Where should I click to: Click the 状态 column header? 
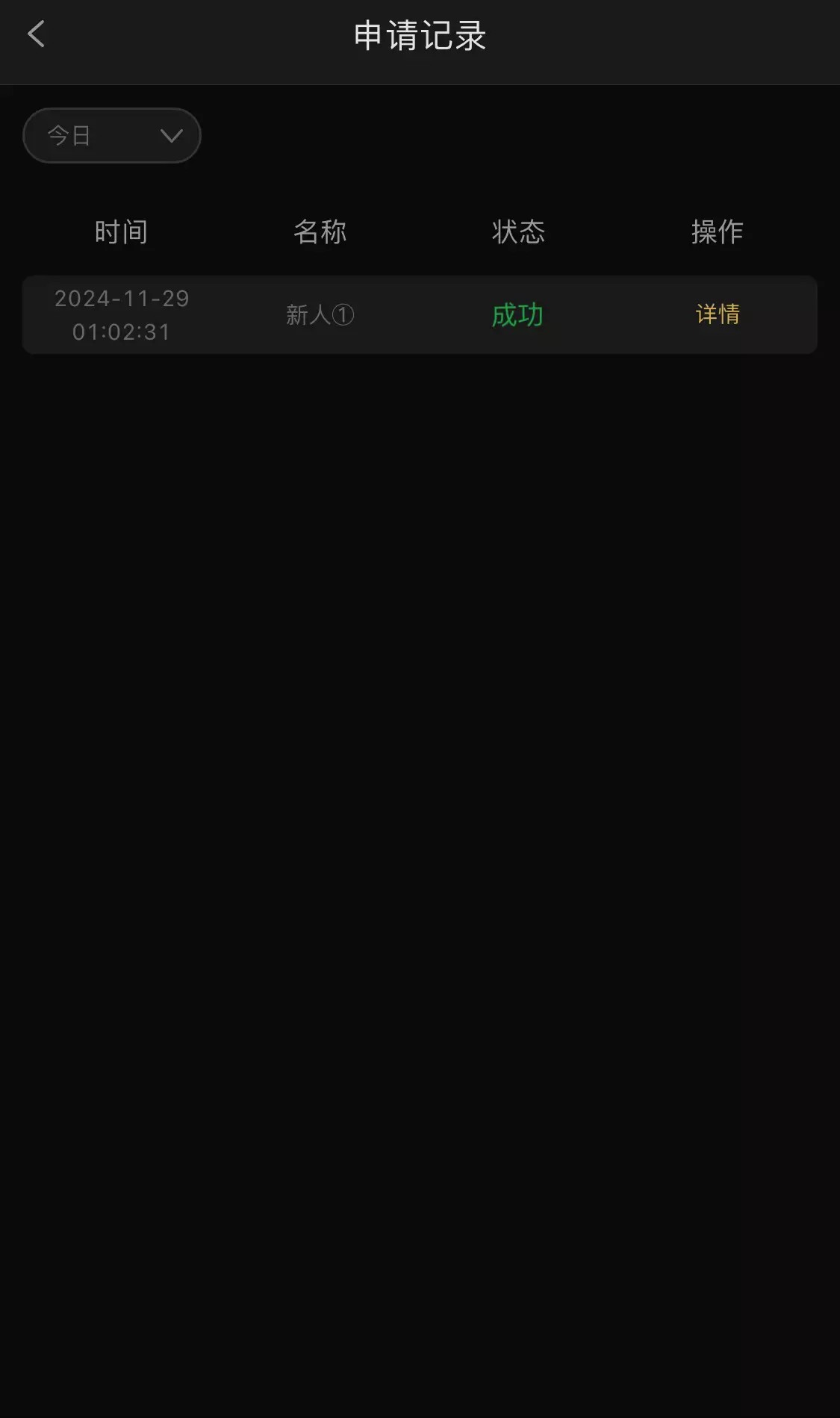(x=519, y=231)
